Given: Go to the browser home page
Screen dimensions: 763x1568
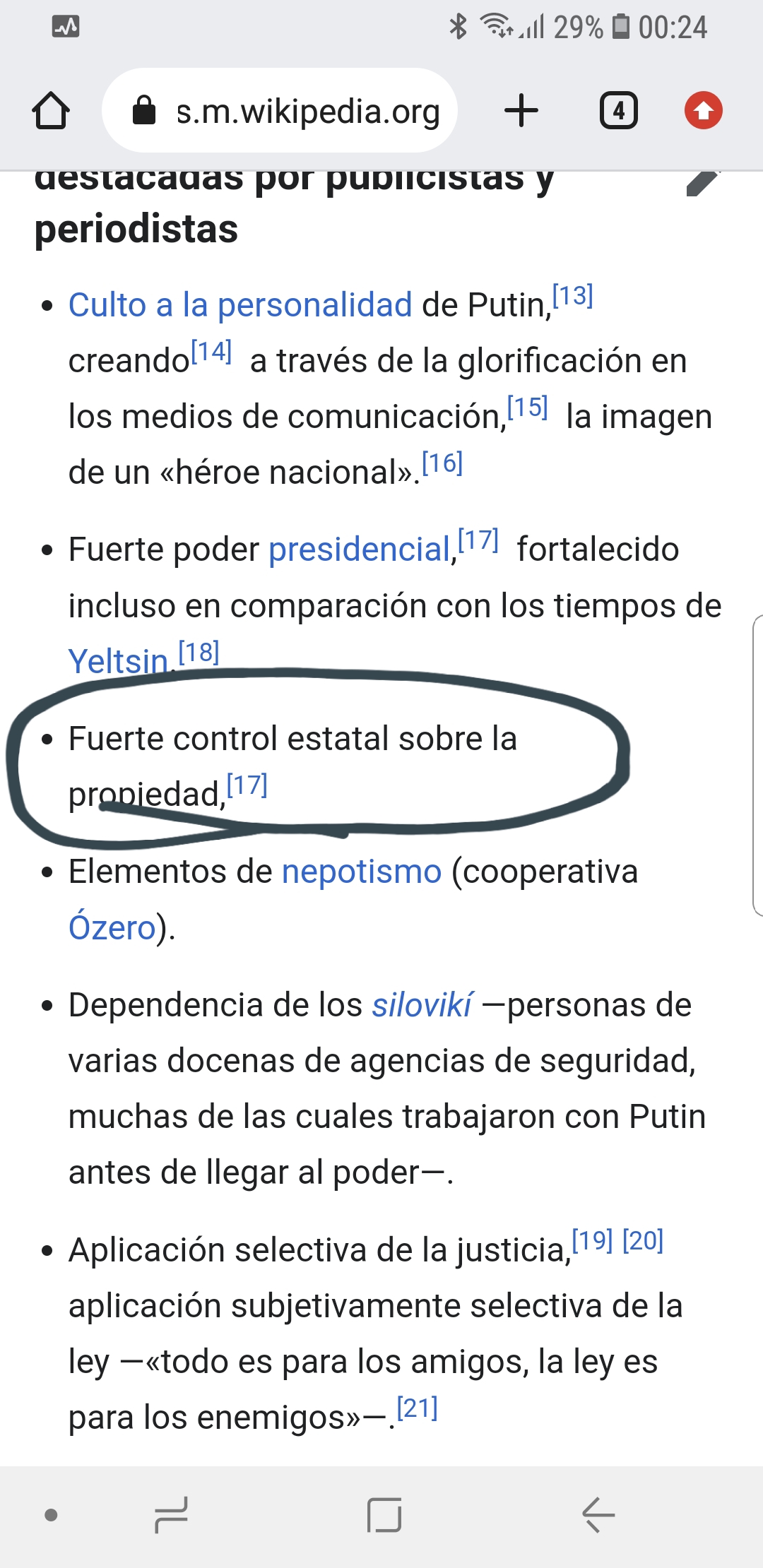Looking at the screenshot, I should [51, 111].
